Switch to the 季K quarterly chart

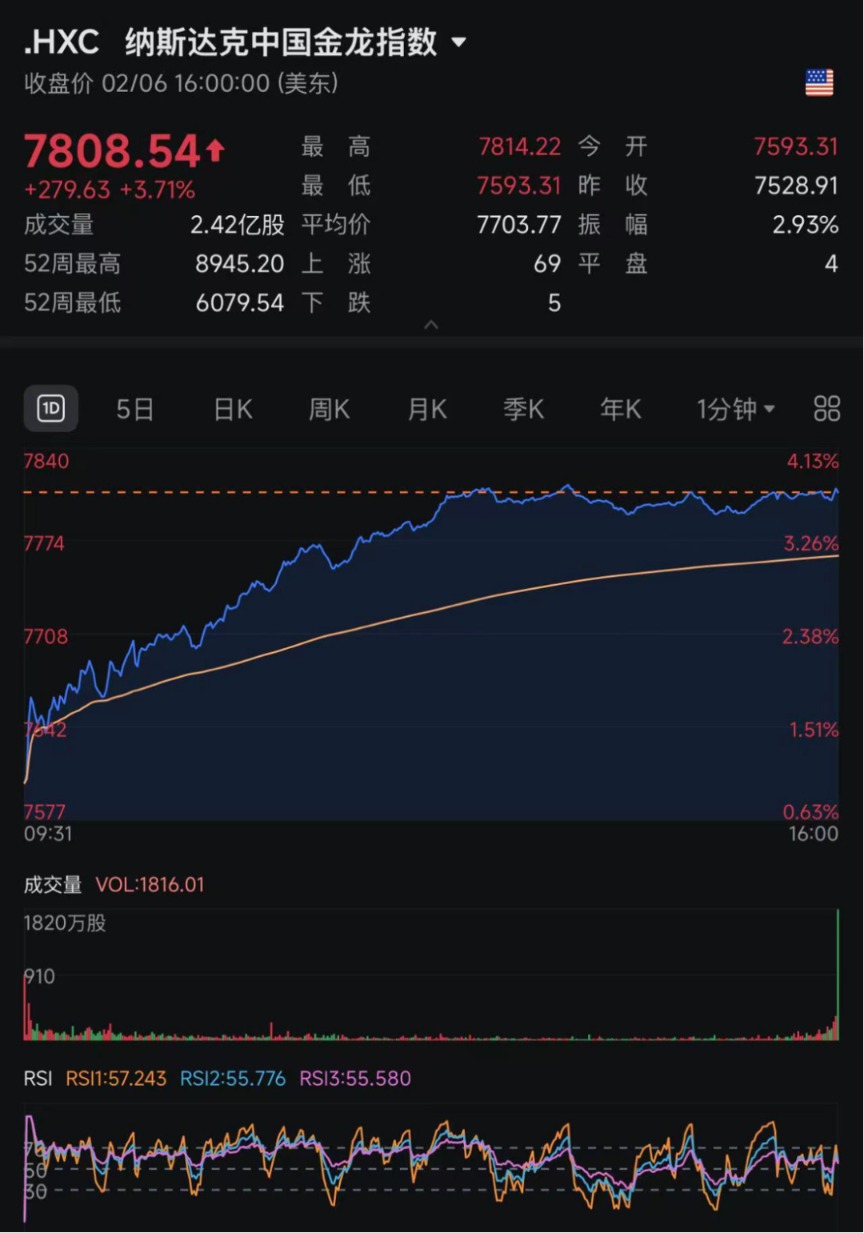pyautogui.click(x=523, y=409)
